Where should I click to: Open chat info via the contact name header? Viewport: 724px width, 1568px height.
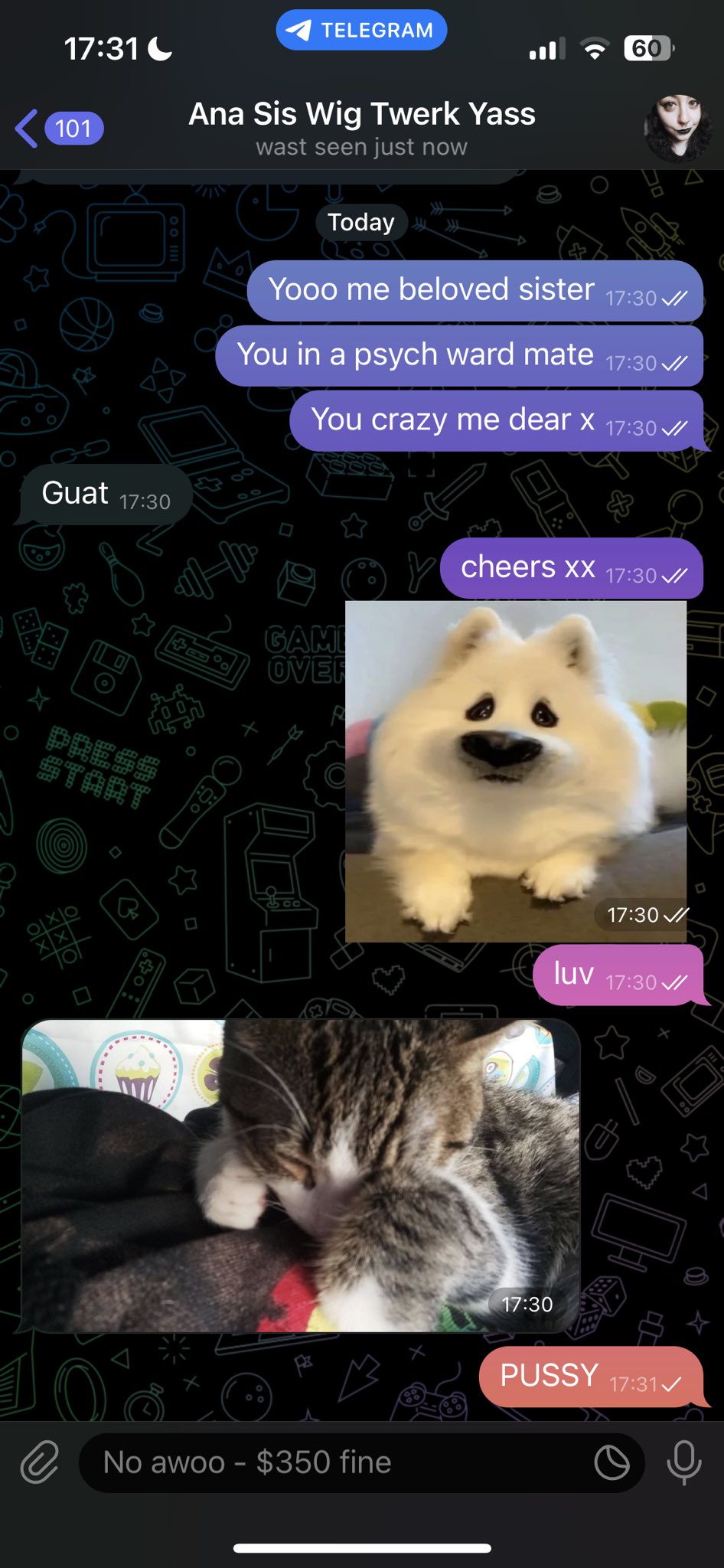pos(361,128)
